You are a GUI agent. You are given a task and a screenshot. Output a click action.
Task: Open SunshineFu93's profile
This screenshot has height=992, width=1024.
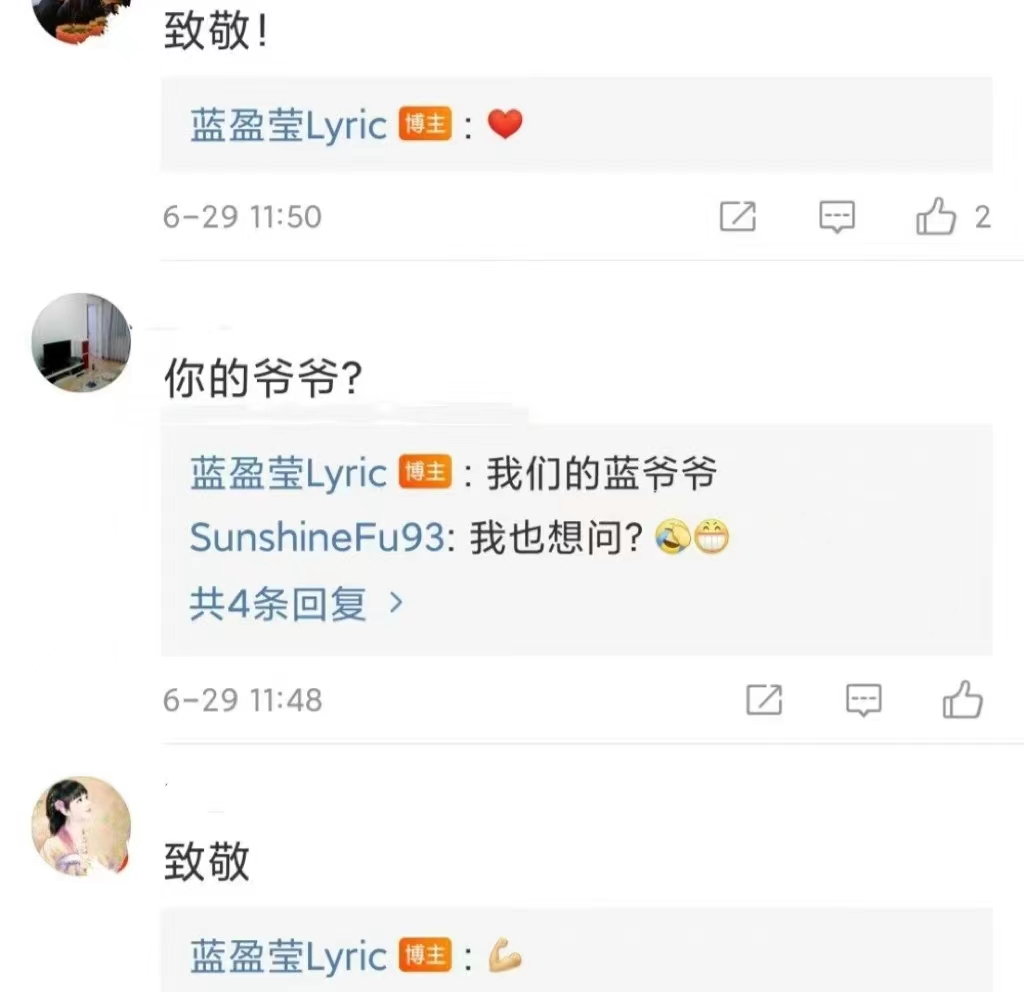point(316,538)
